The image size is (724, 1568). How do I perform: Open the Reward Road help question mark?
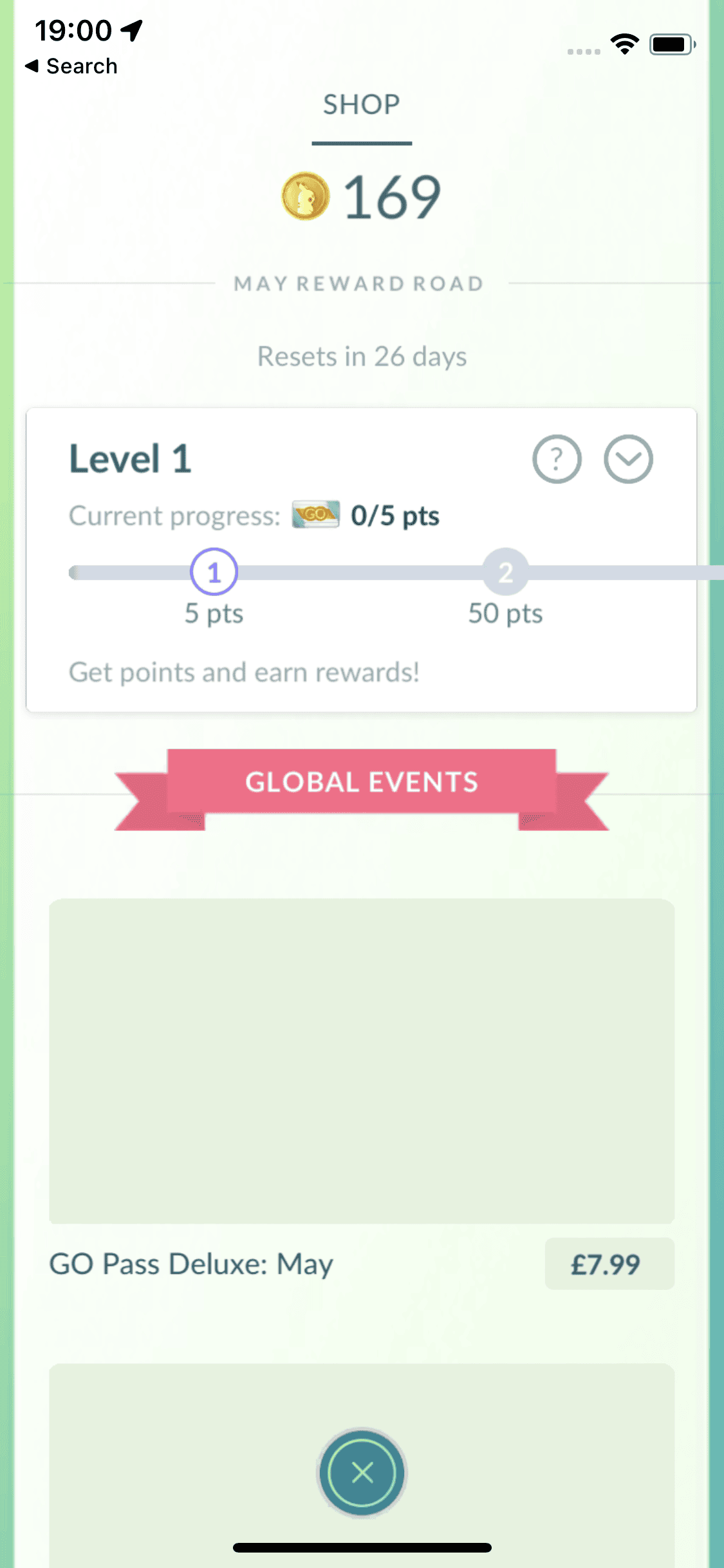(557, 459)
